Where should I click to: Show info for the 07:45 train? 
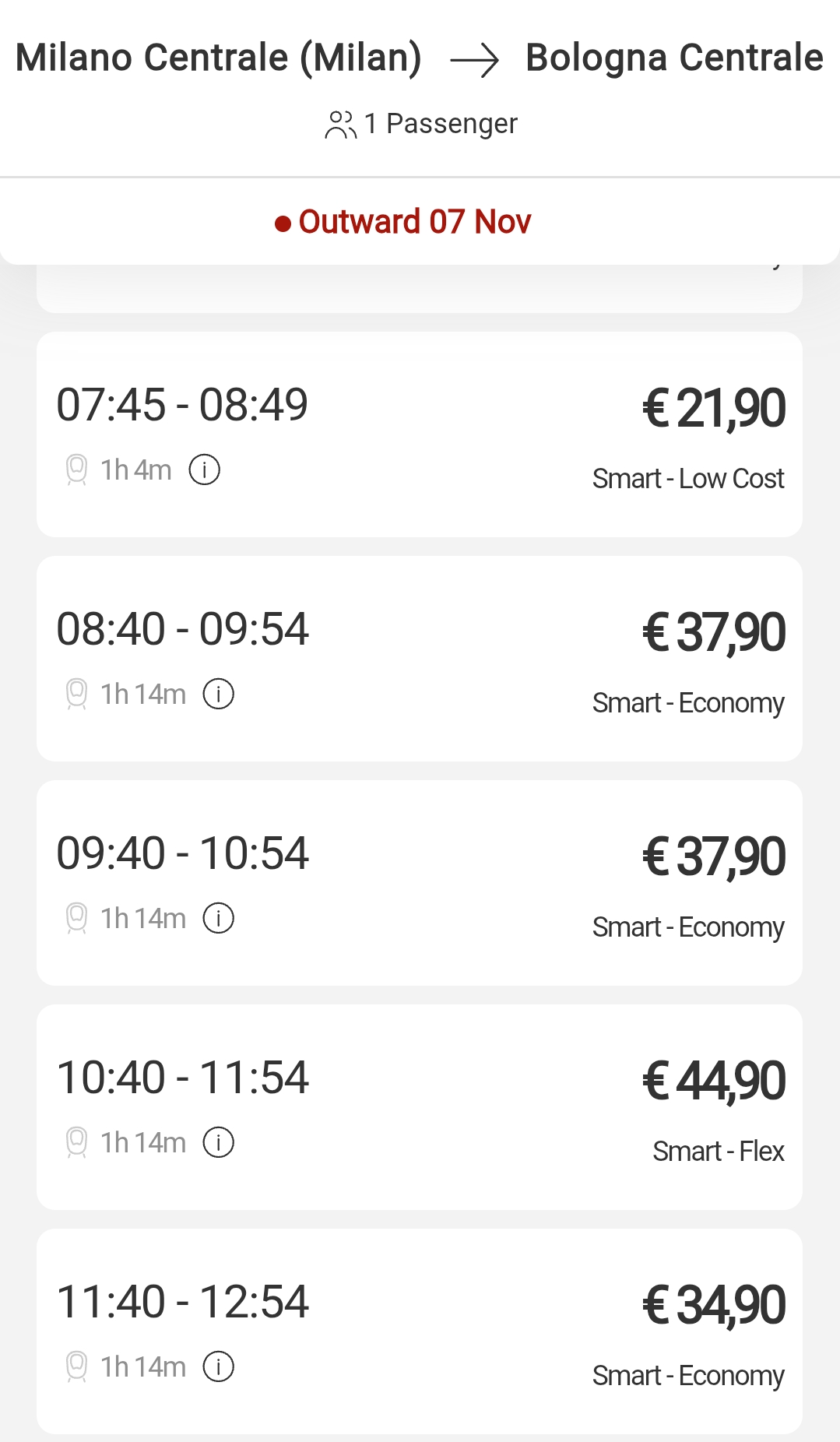205,470
